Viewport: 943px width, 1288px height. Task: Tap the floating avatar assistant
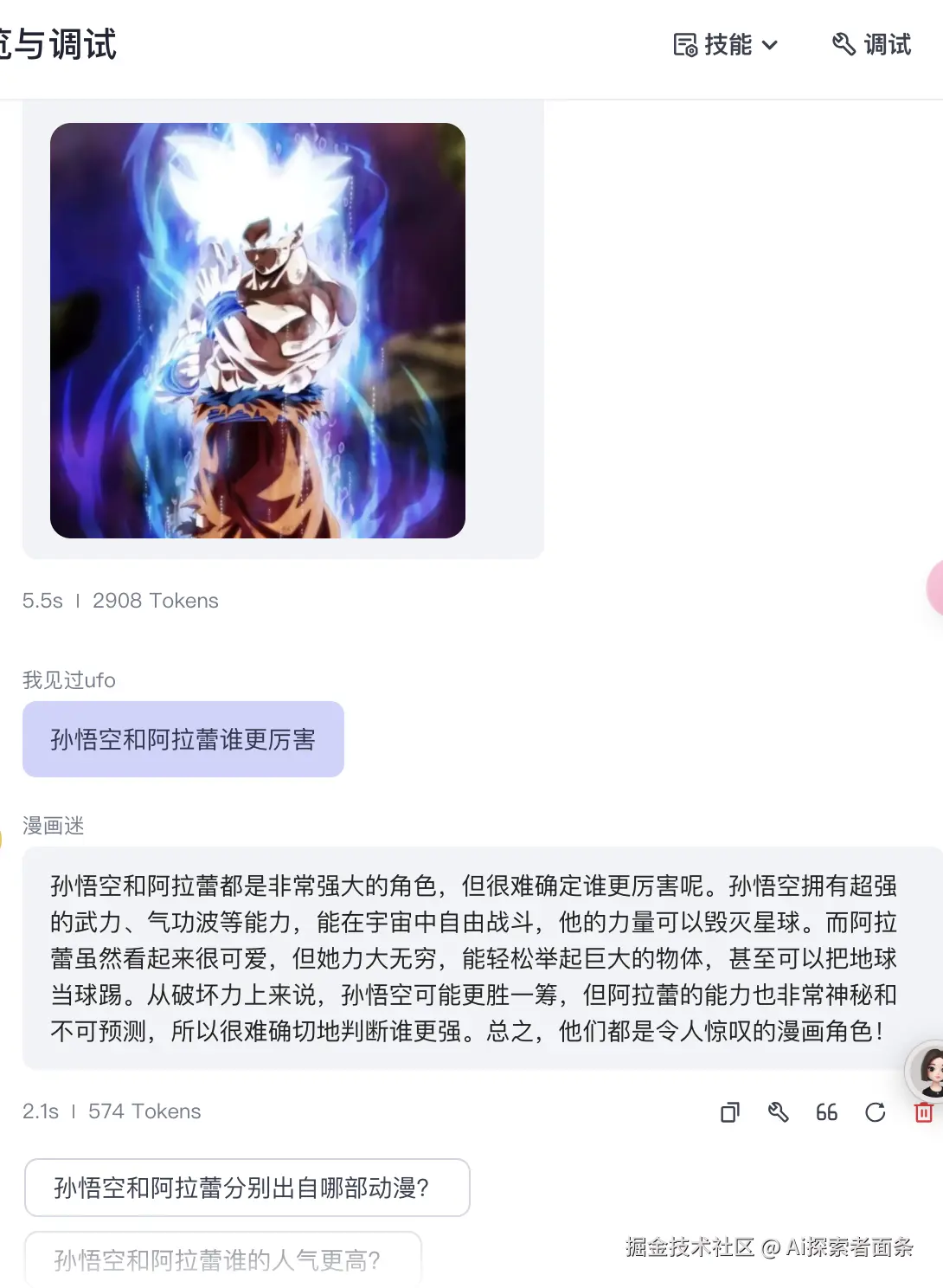coord(927,1072)
